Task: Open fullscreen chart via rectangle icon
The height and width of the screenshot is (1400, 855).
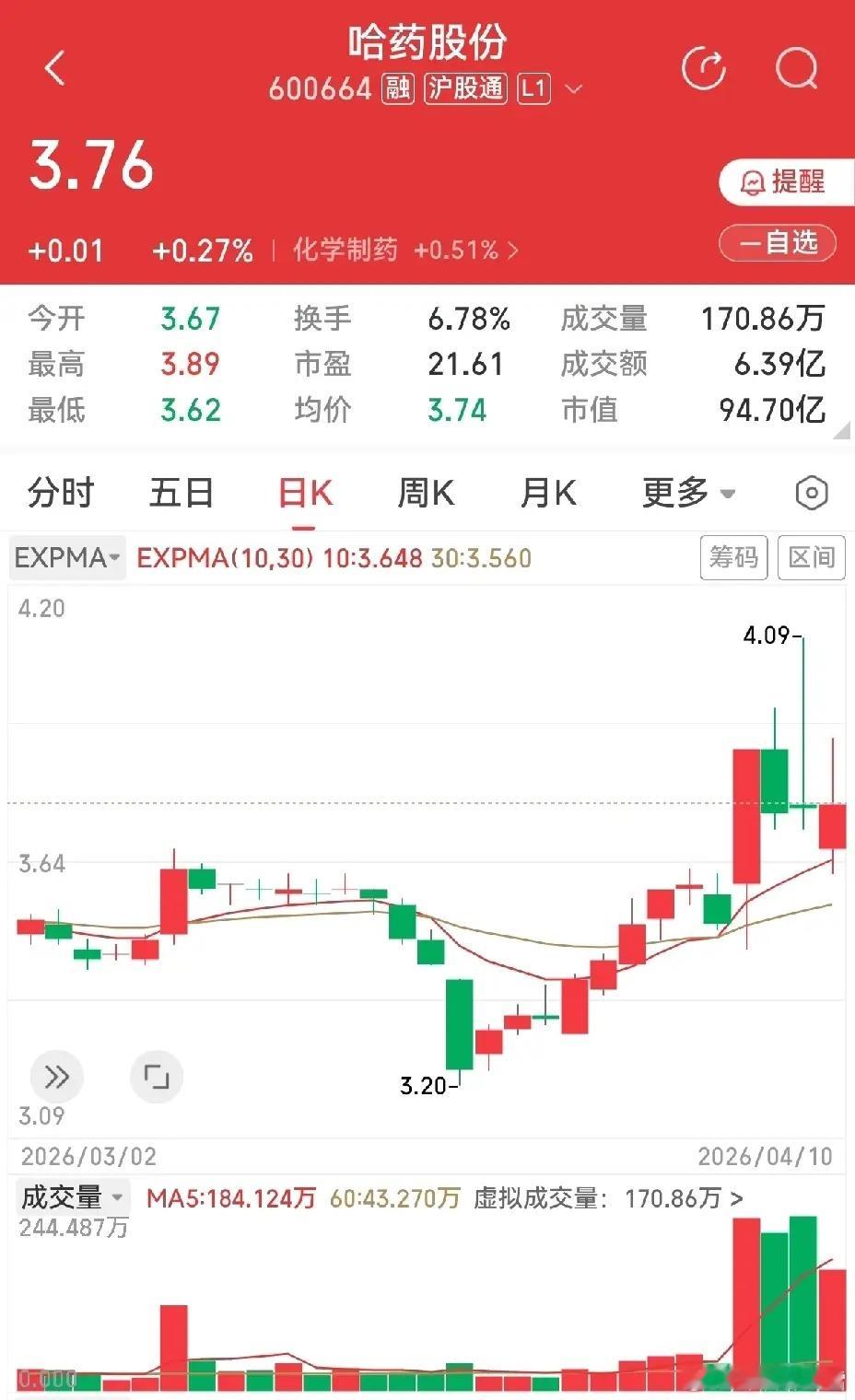Action: coord(157,1076)
